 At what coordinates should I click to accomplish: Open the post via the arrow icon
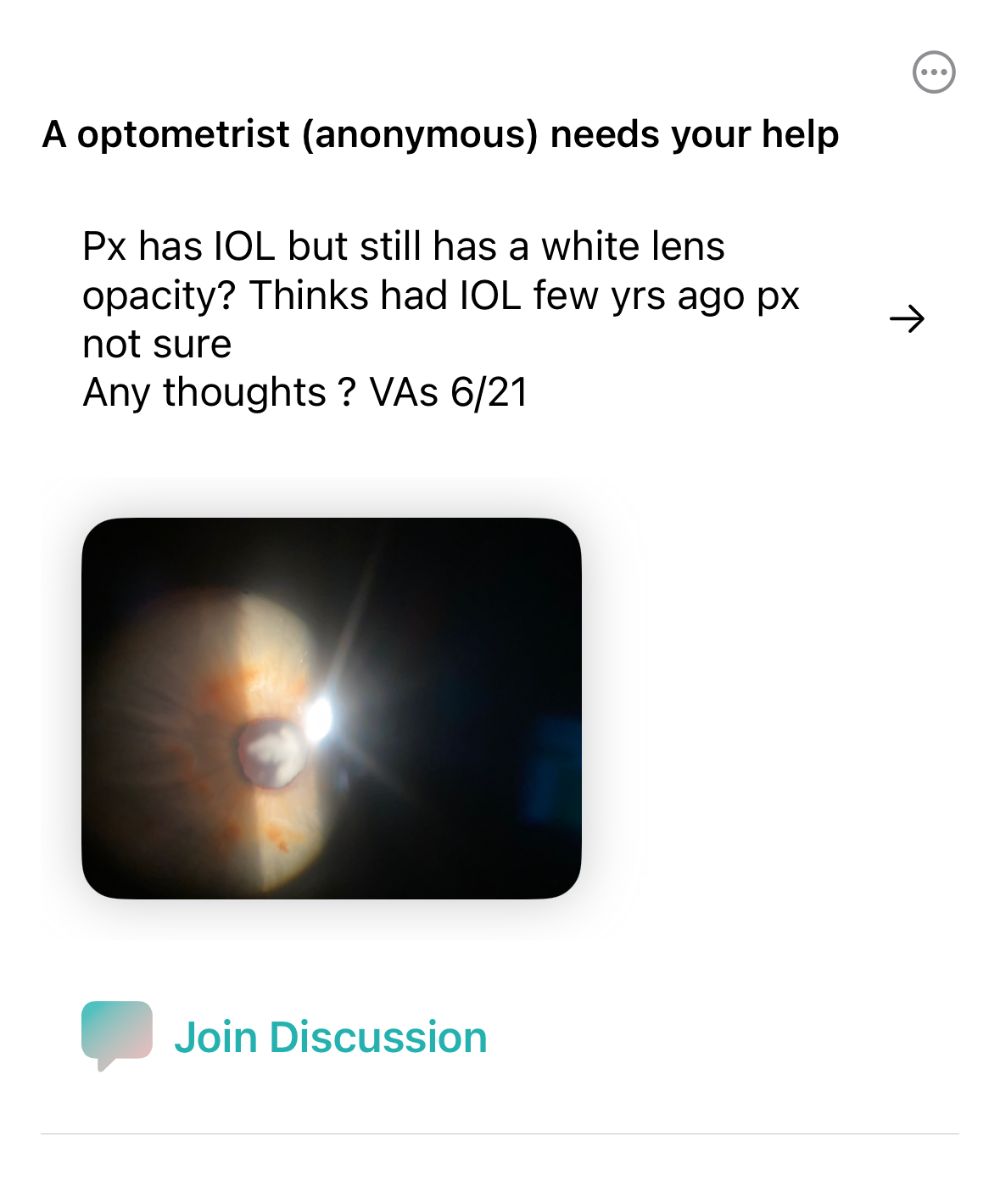906,320
